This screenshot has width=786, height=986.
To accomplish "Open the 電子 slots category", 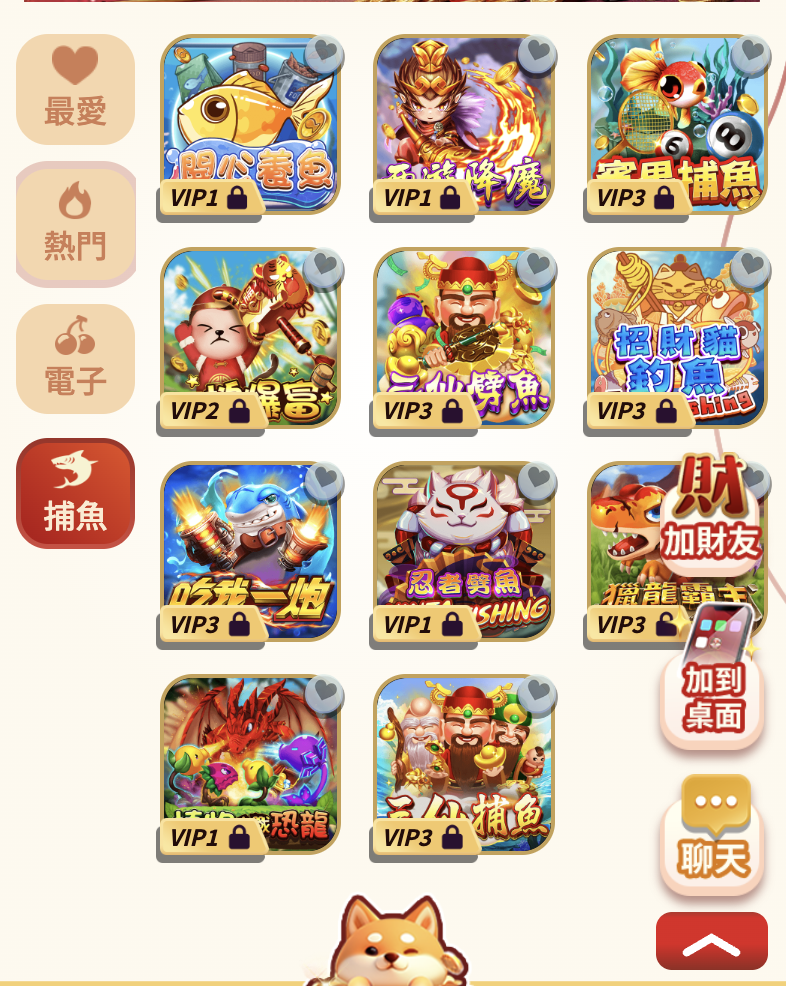I will tap(75, 359).
